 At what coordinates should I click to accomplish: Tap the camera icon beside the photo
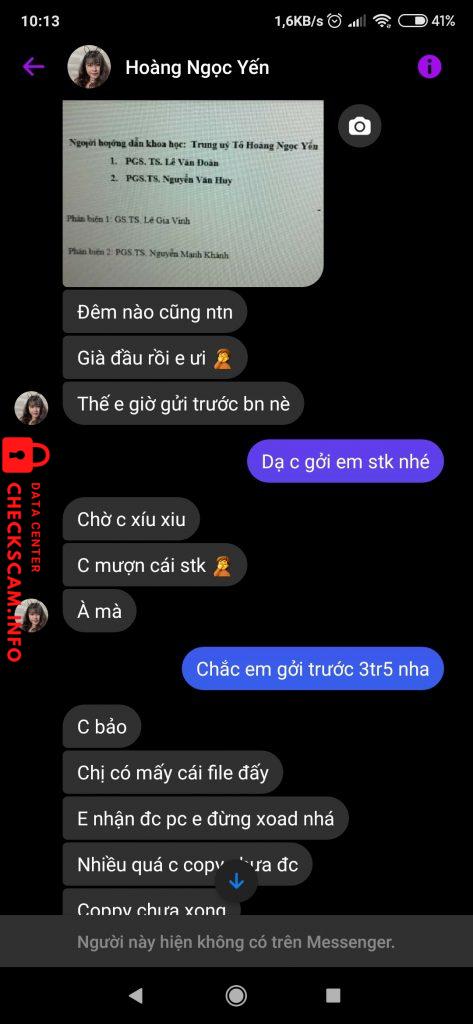(359, 126)
